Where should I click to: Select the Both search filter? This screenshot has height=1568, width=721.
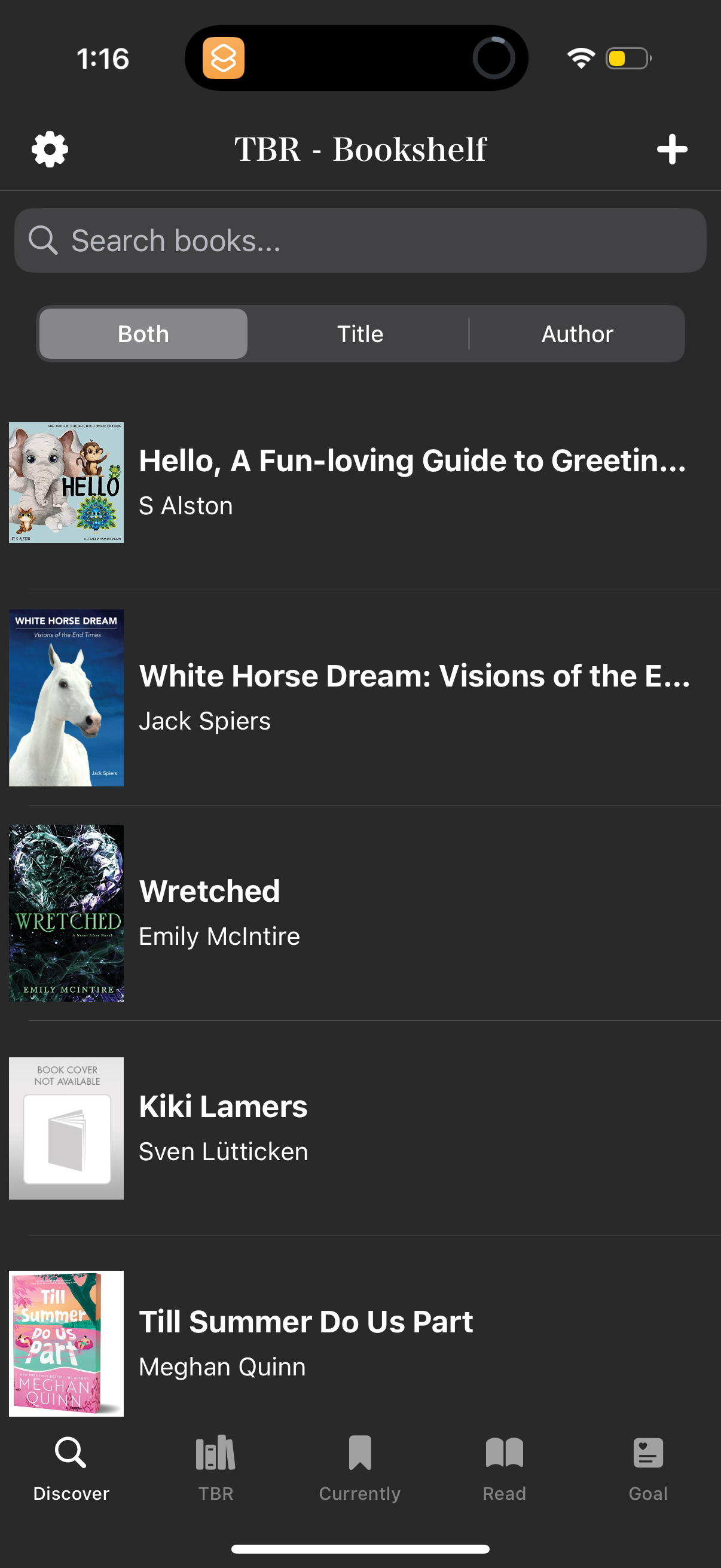coord(143,334)
